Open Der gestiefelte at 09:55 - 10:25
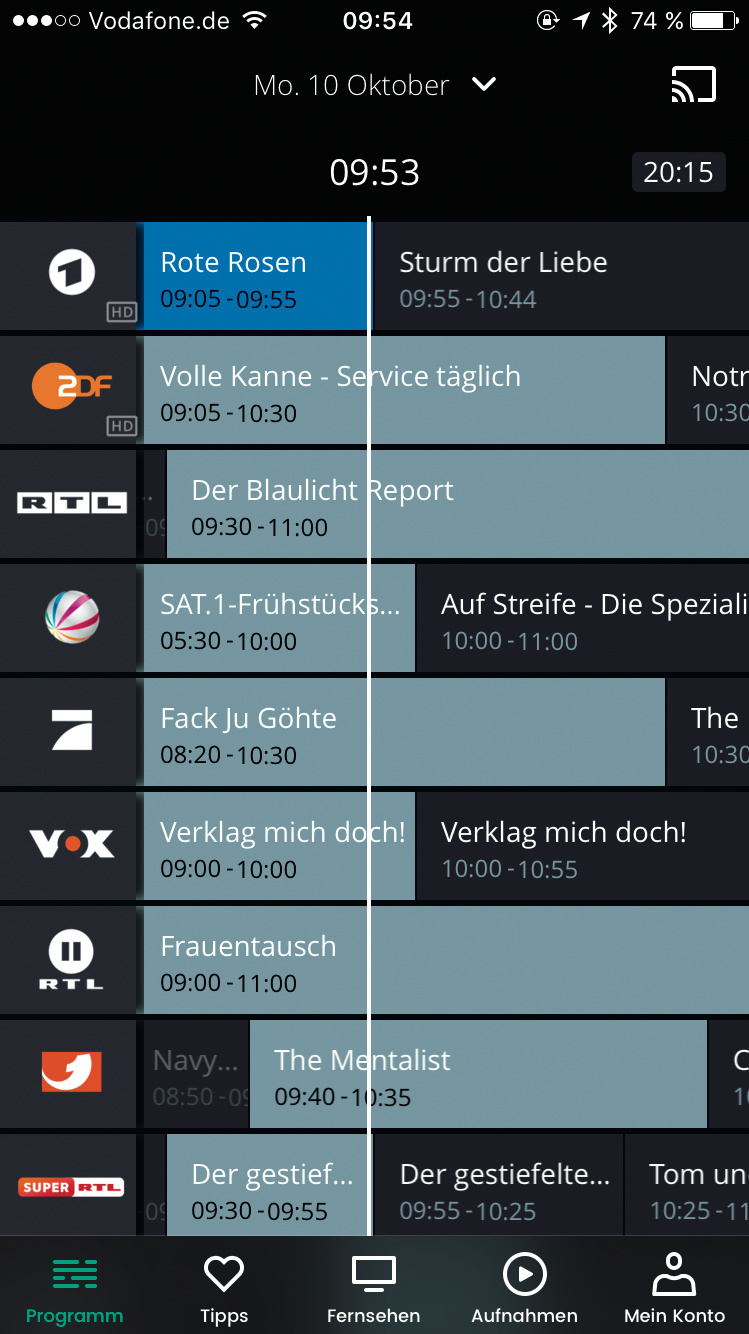 pyautogui.click(x=498, y=1189)
